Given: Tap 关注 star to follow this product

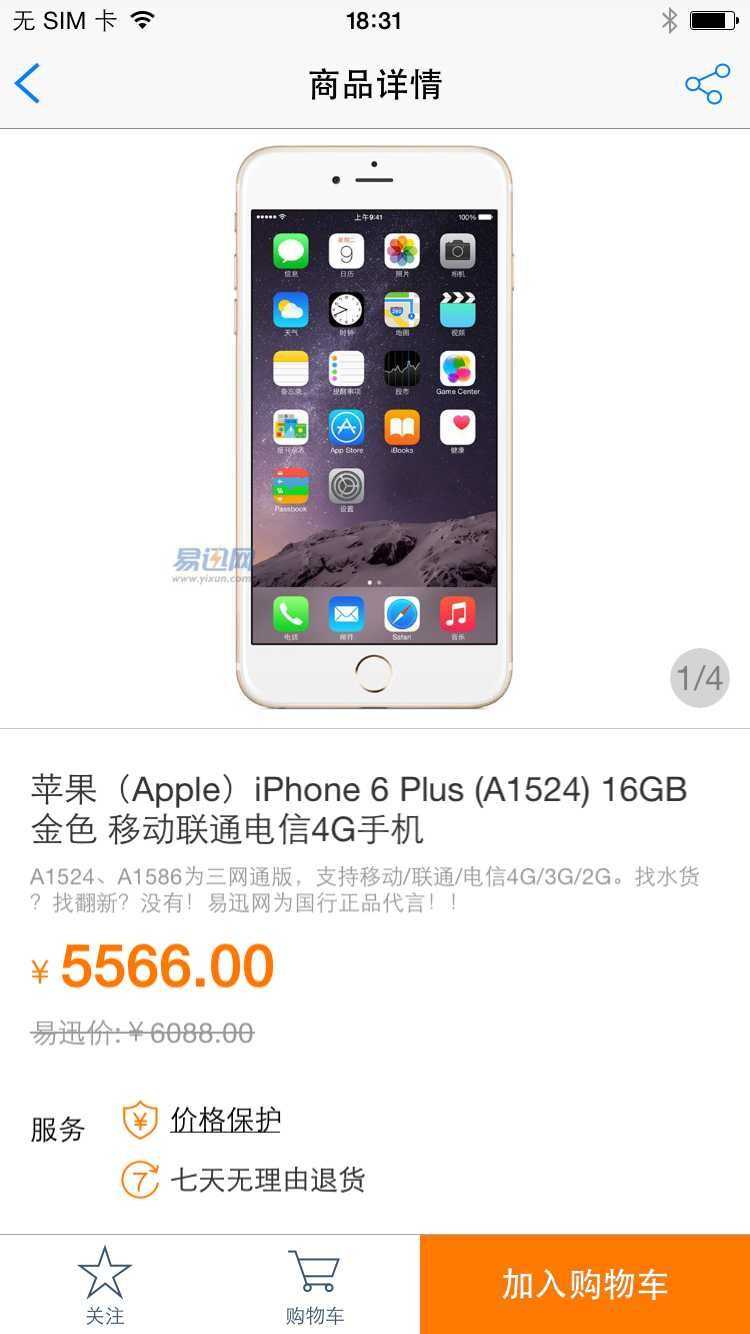Looking at the screenshot, I should click(x=104, y=1285).
